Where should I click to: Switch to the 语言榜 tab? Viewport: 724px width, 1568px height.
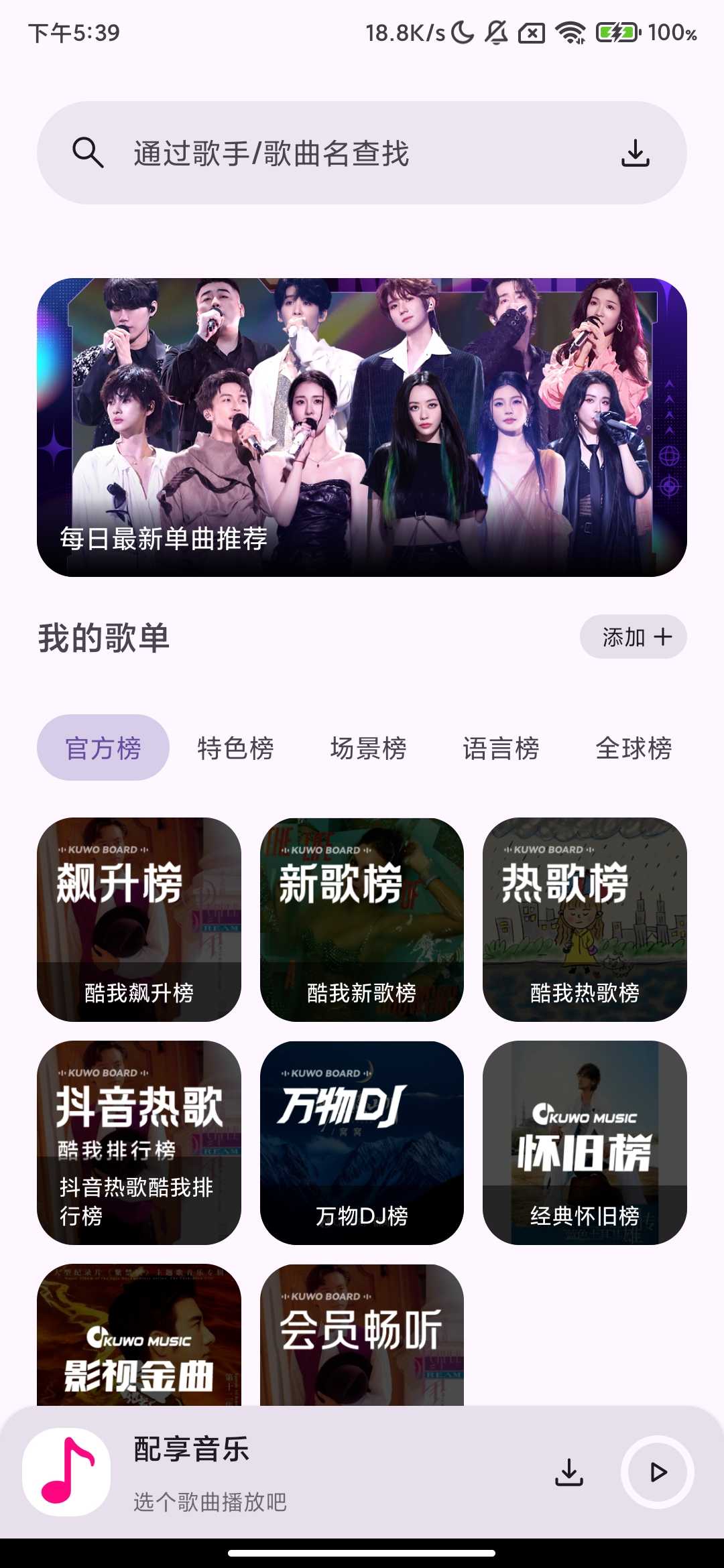click(x=501, y=748)
